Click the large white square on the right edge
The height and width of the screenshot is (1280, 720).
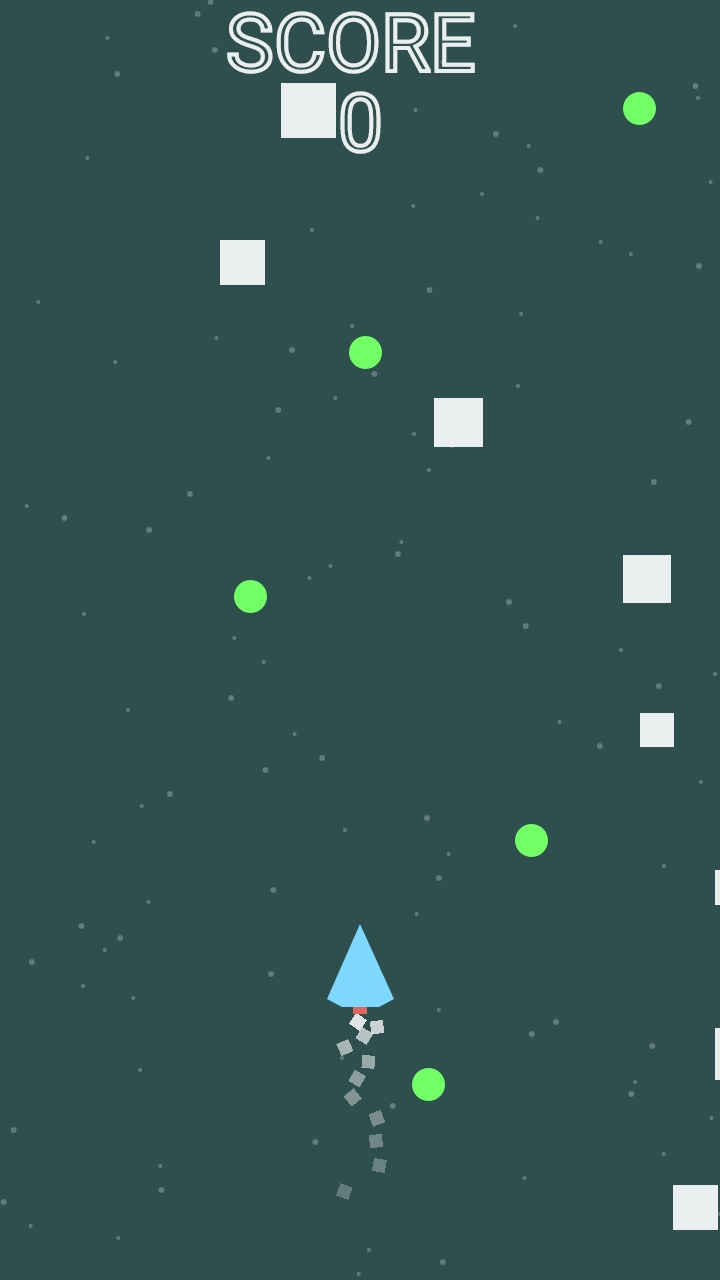645,580
